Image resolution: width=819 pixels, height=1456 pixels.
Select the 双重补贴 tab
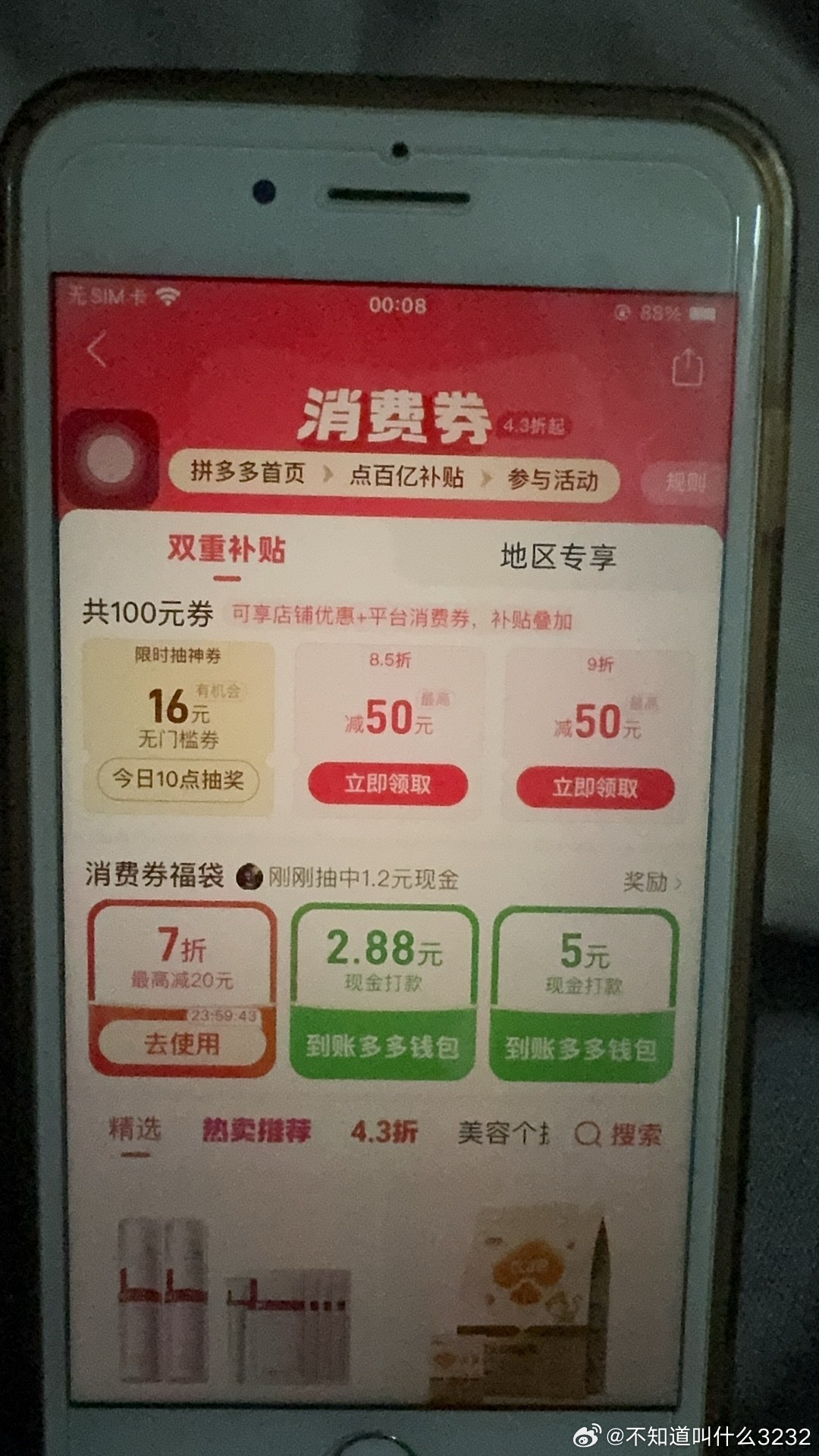coord(226,551)
